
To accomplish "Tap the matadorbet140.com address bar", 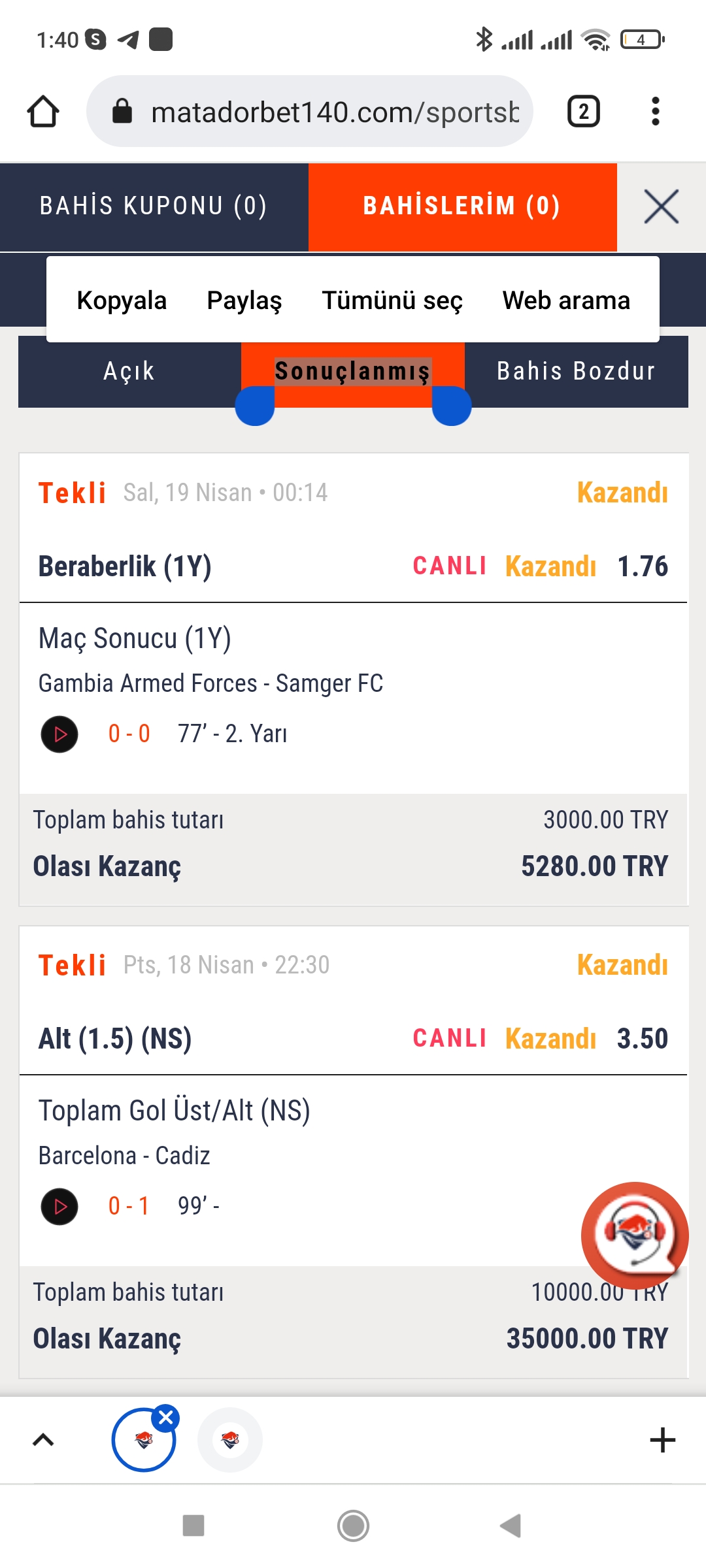I will (x=309, y=111).
